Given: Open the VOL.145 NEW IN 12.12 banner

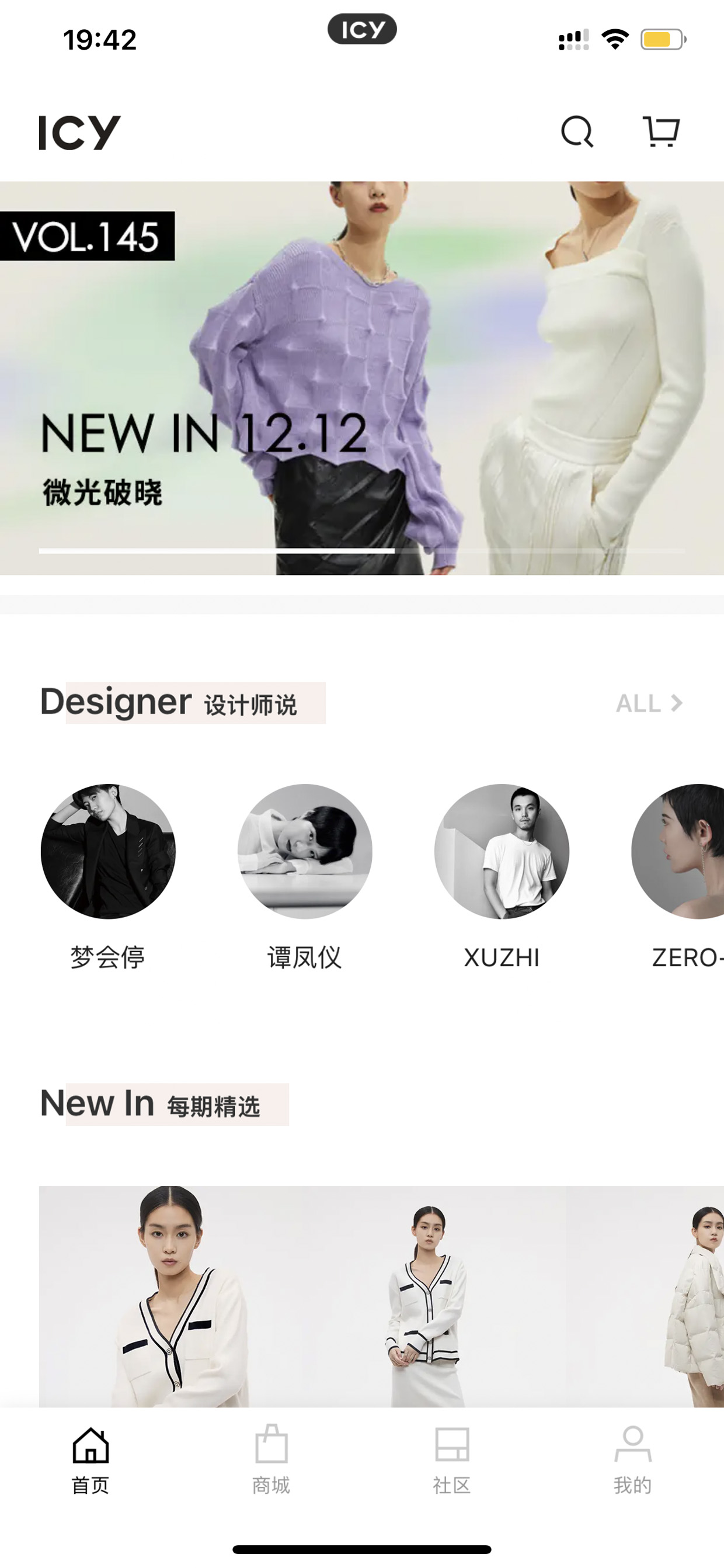Looking at the screenshot, I should [362, 378].
